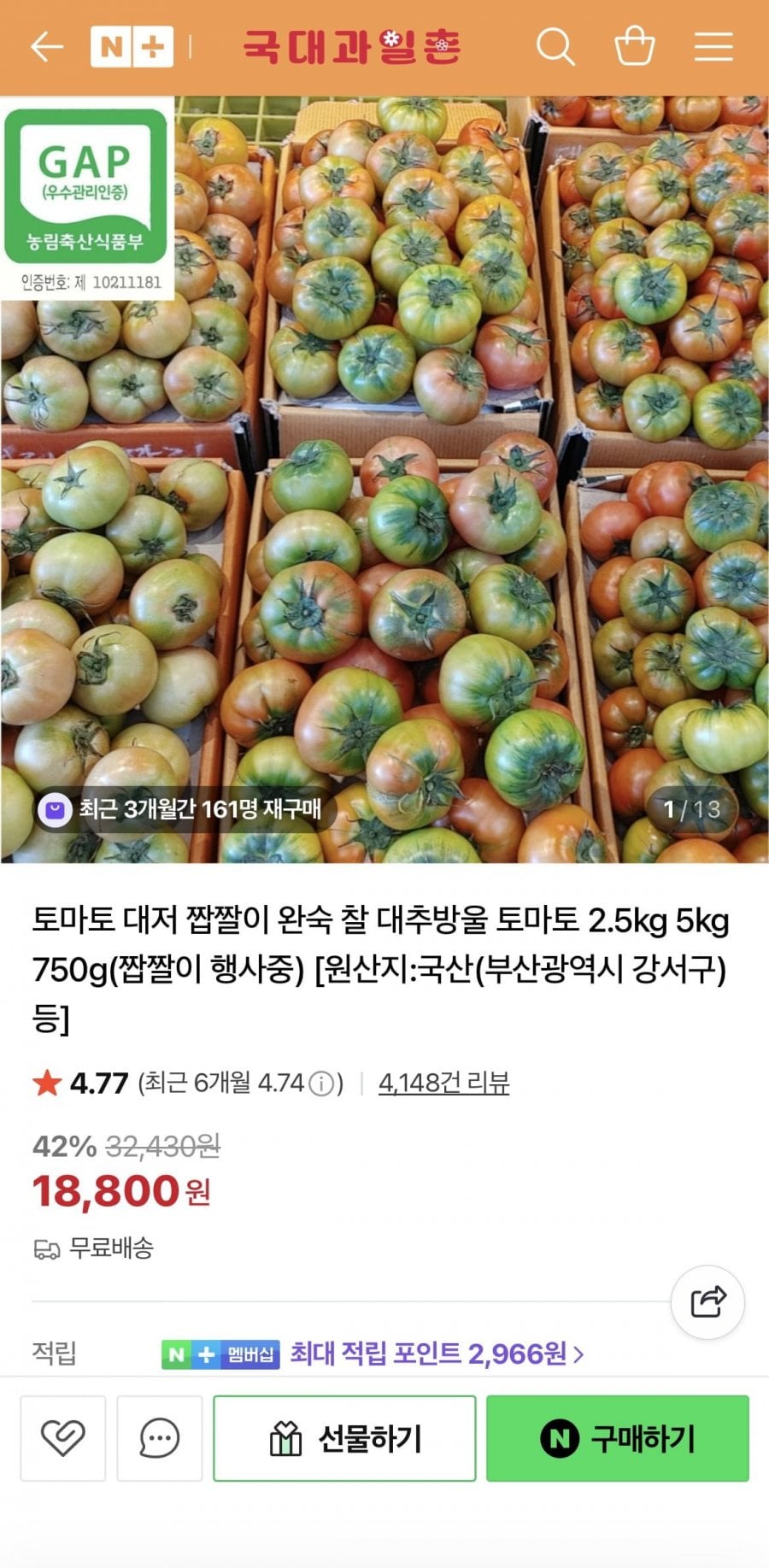This screenshot has width=769, height=1568.
Task: Open chat inquiry with the seller
Action: point(160,1438)
